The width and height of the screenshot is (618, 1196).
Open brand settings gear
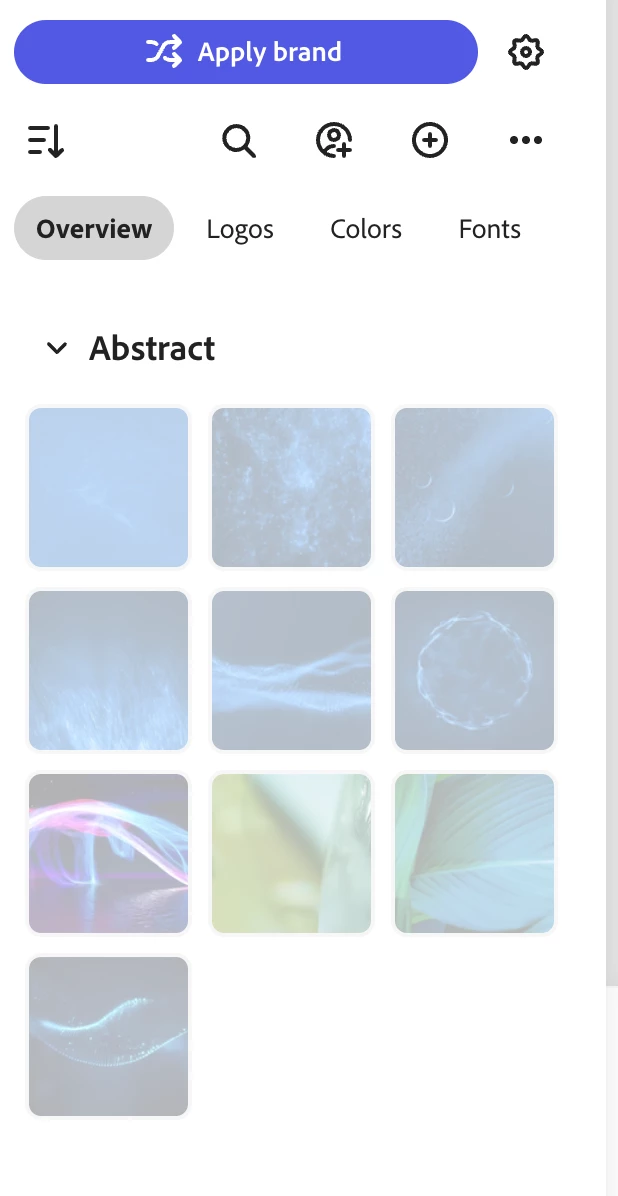[x=525, y=52]
